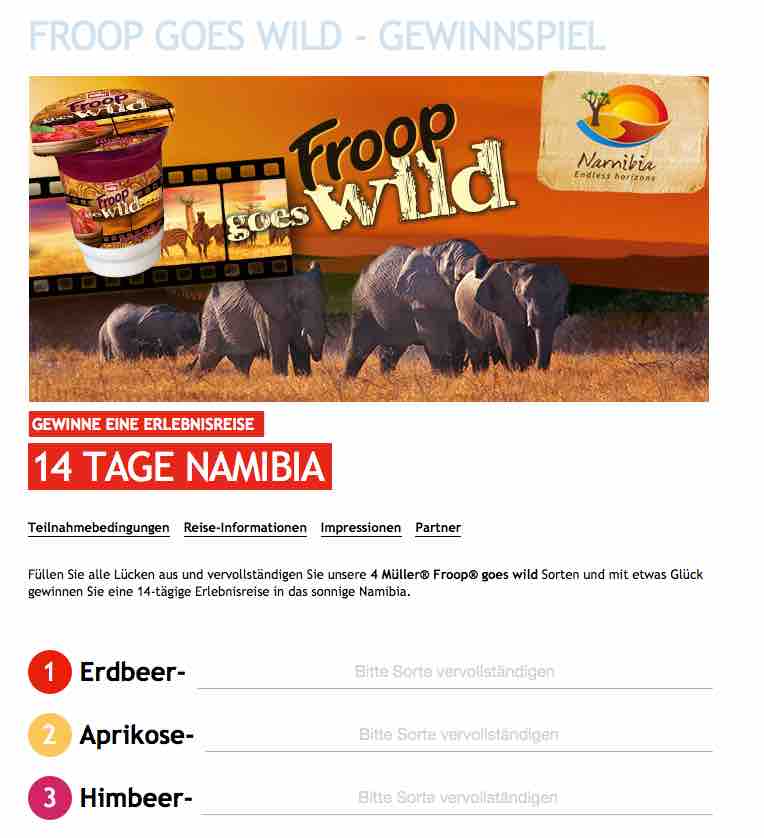
Task: Focus the Erdbeer- flavor input field
Action: click(x=454, y=672)
